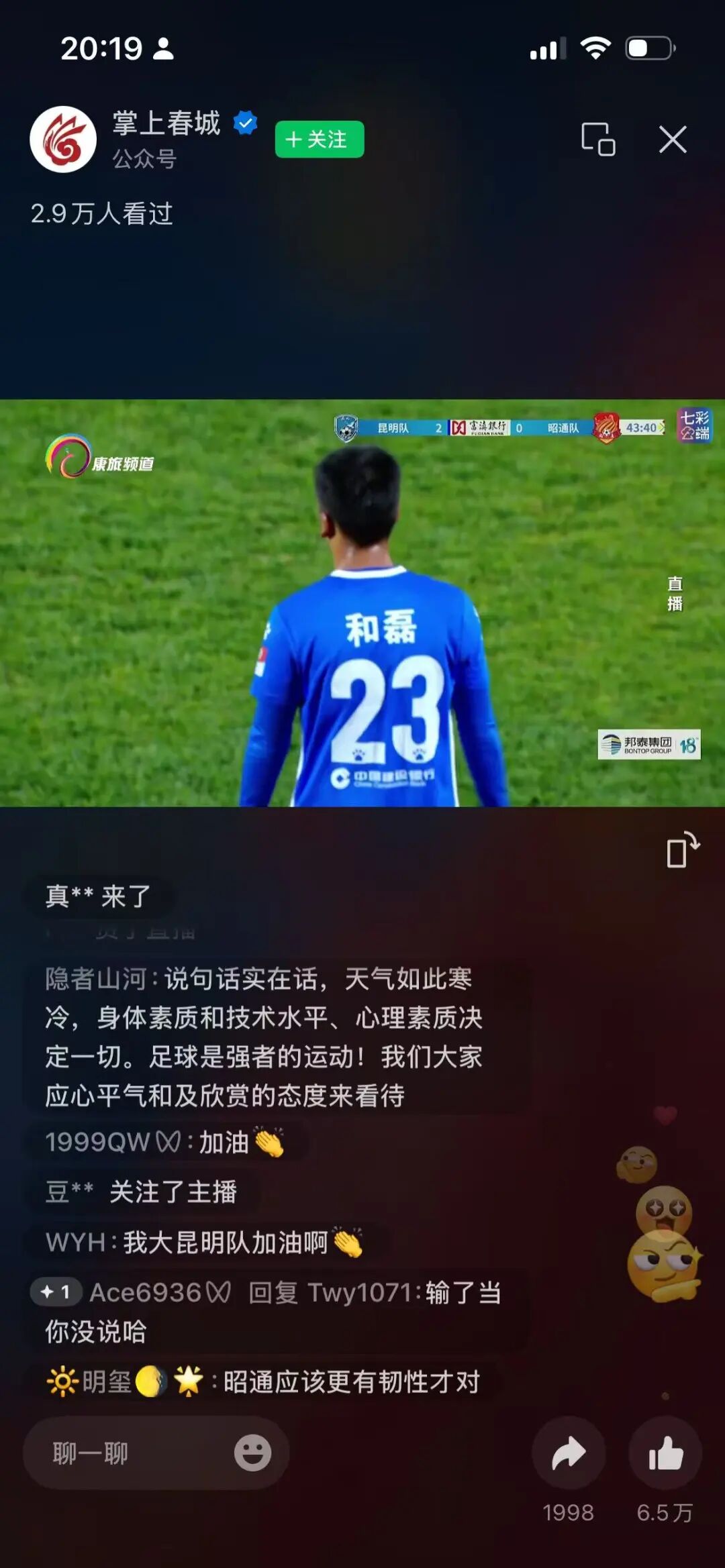Tap the live video of the match
The image size is (725, 1568).
click(x=362, y=603)
